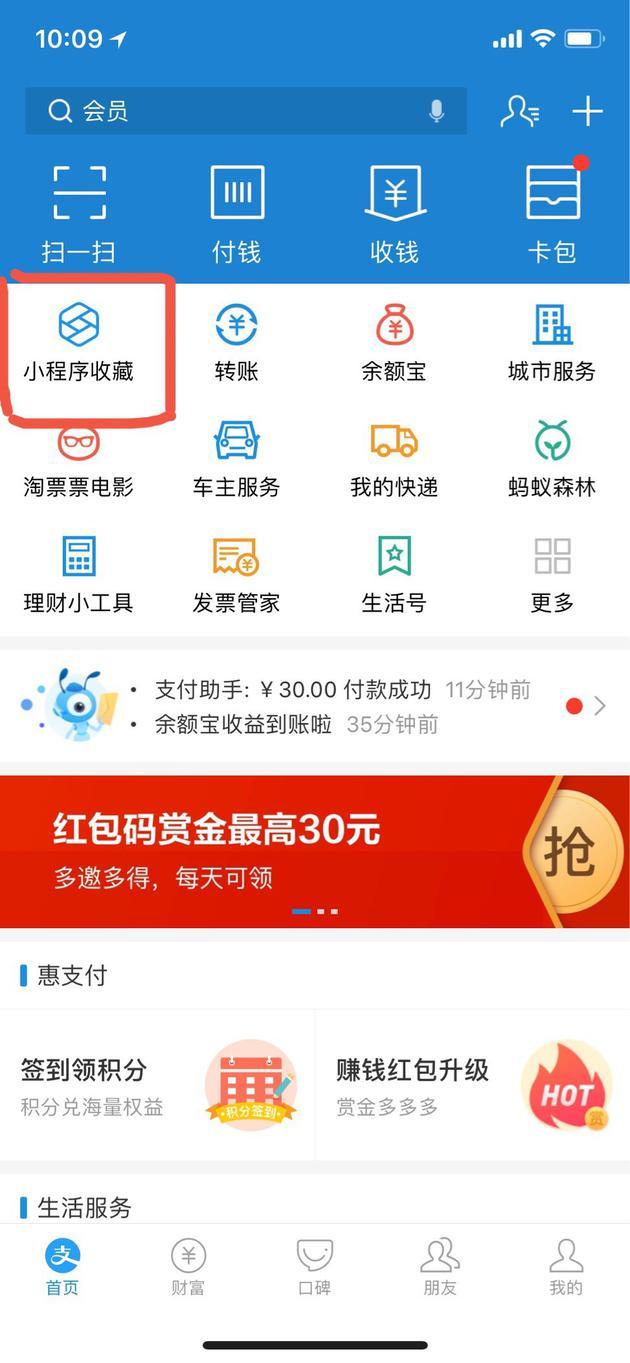Open the plus menu in the top bar
Viewport: 630px width, 1363px height.
pyautogui.click(x=587, y=111)
